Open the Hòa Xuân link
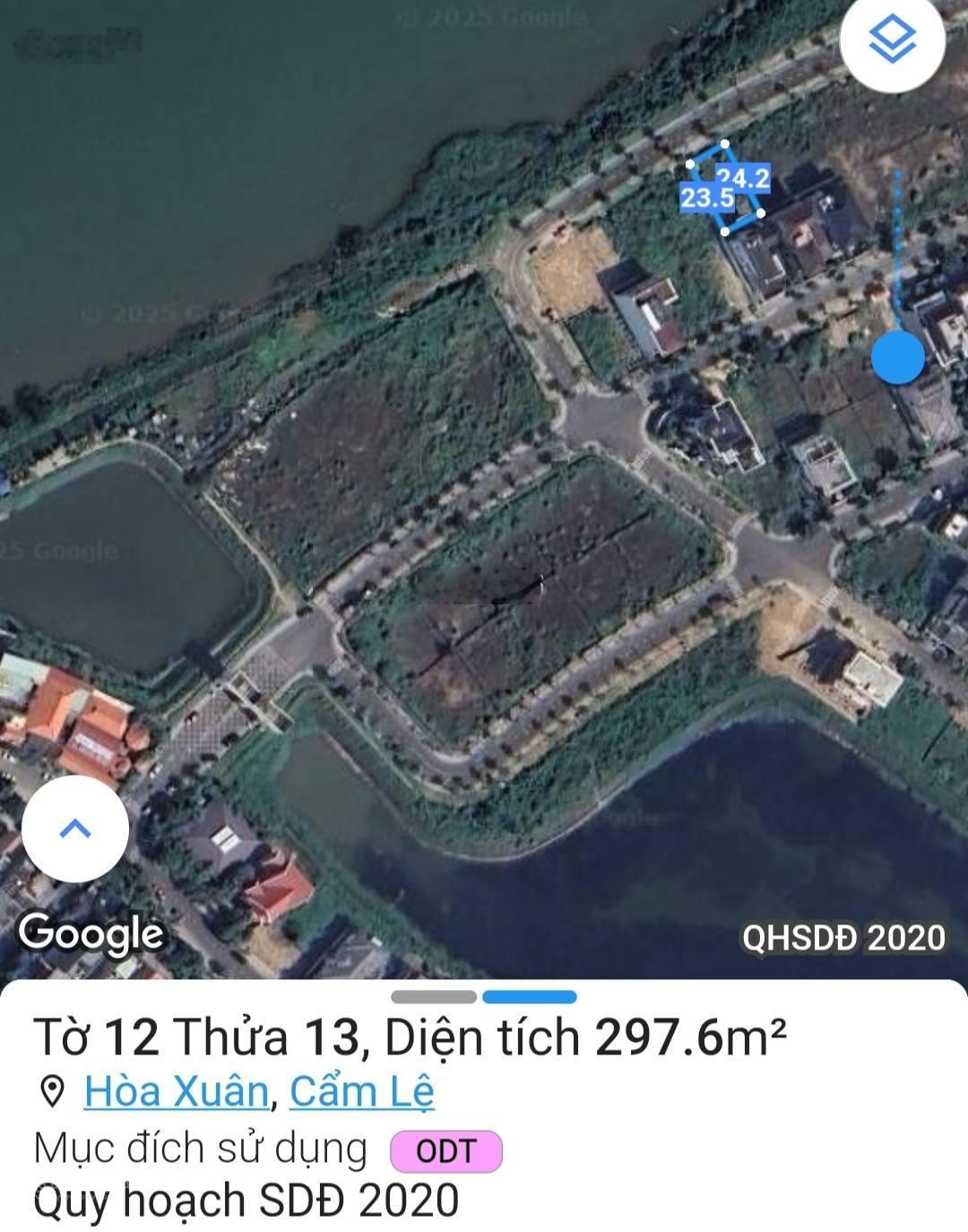The image size is (968, 1232). pos(176,1091)
